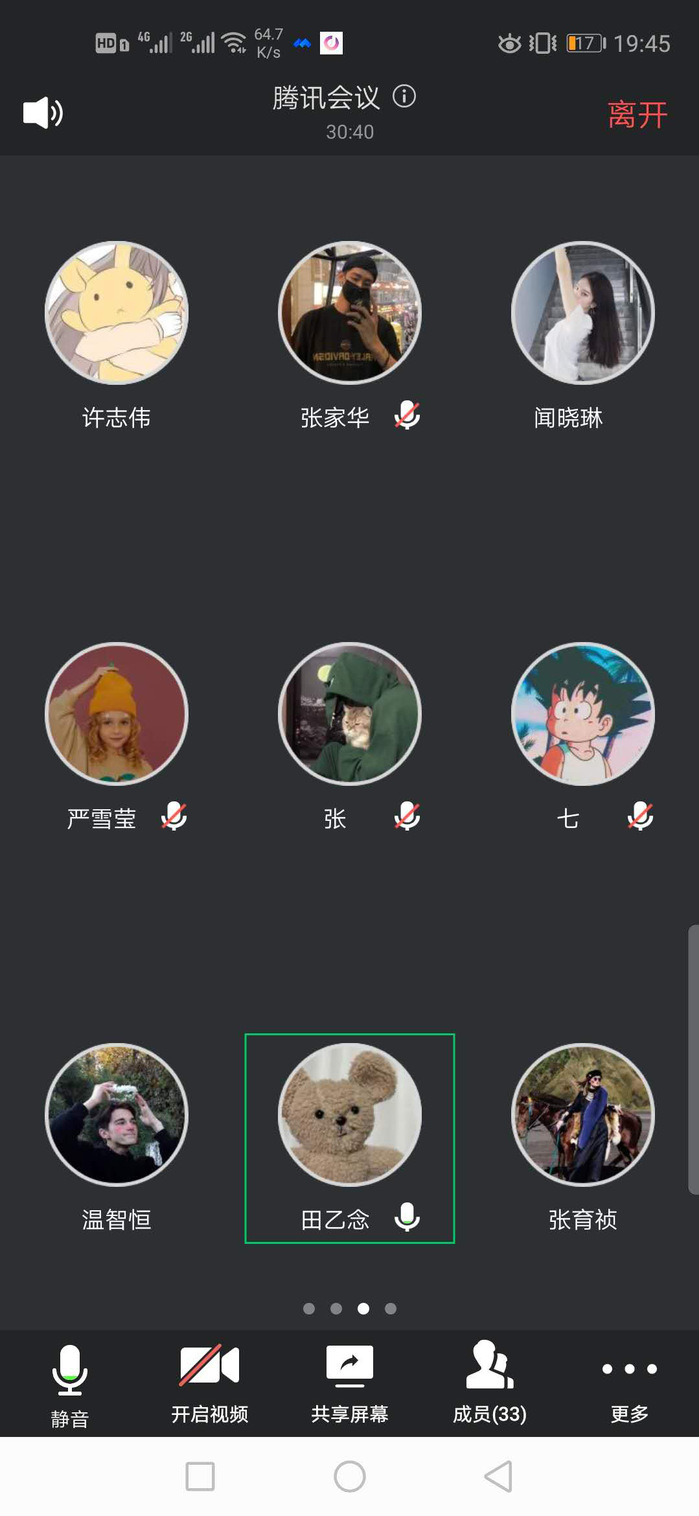
Task: Turn on camera via 开启视频
Action: [x=209, y=1383]
